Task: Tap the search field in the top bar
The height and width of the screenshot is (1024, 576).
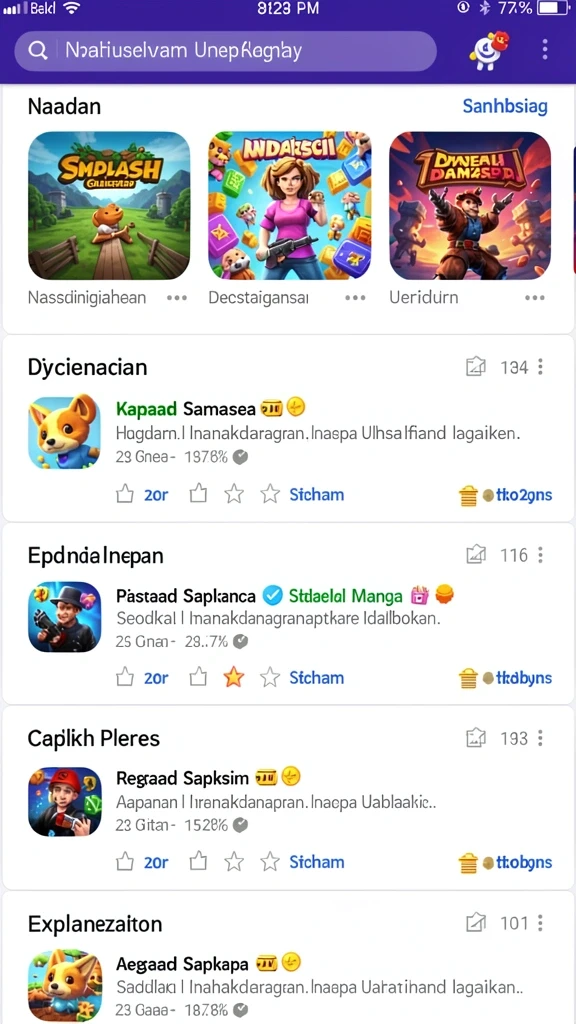Action: (225, 50)
